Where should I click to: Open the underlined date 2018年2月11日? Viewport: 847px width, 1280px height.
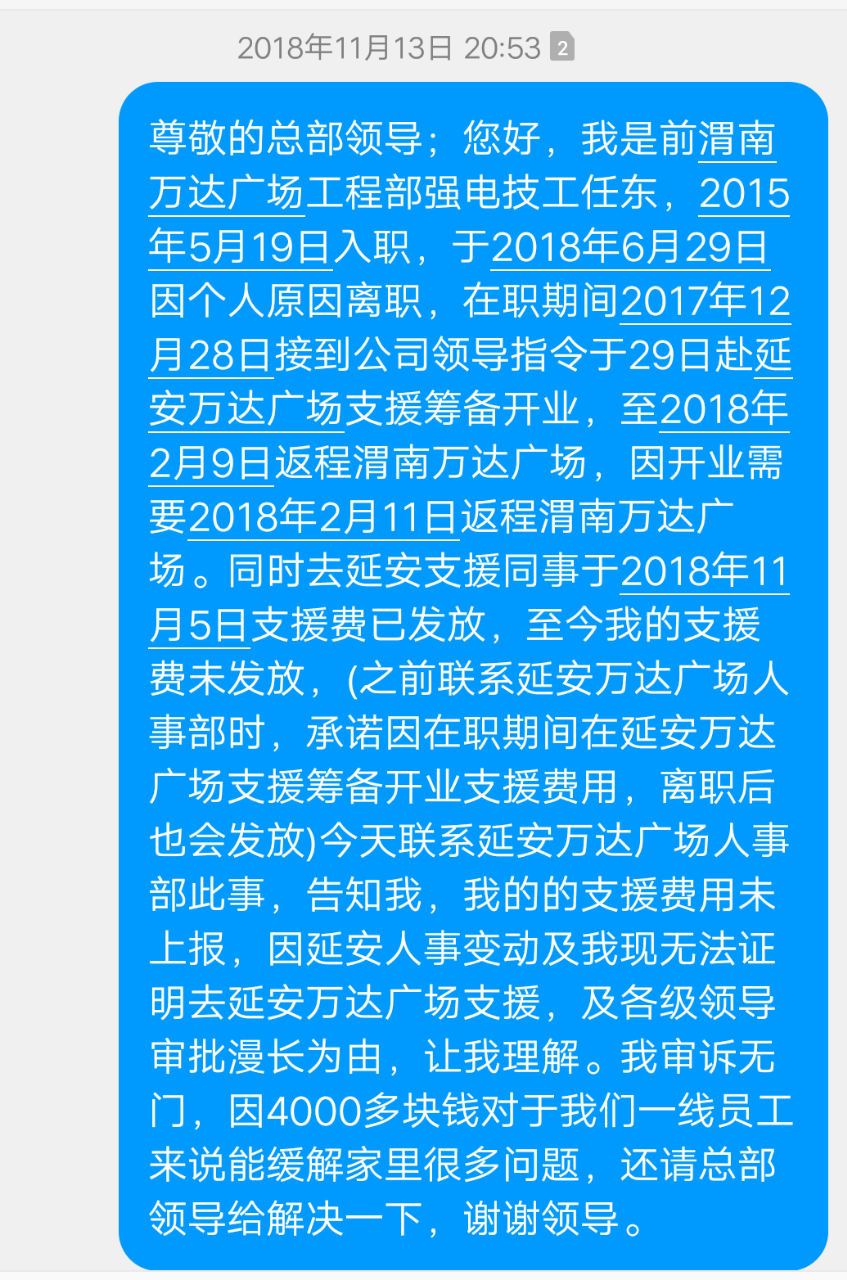[323, 518]
